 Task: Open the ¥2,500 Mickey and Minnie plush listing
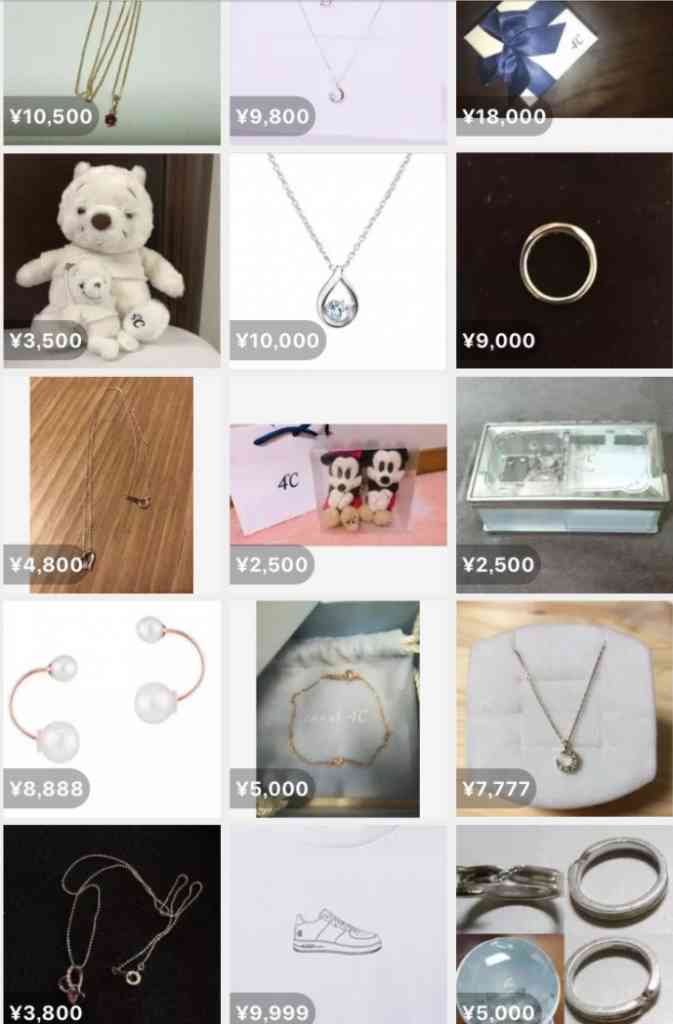(x=337, y=485)
